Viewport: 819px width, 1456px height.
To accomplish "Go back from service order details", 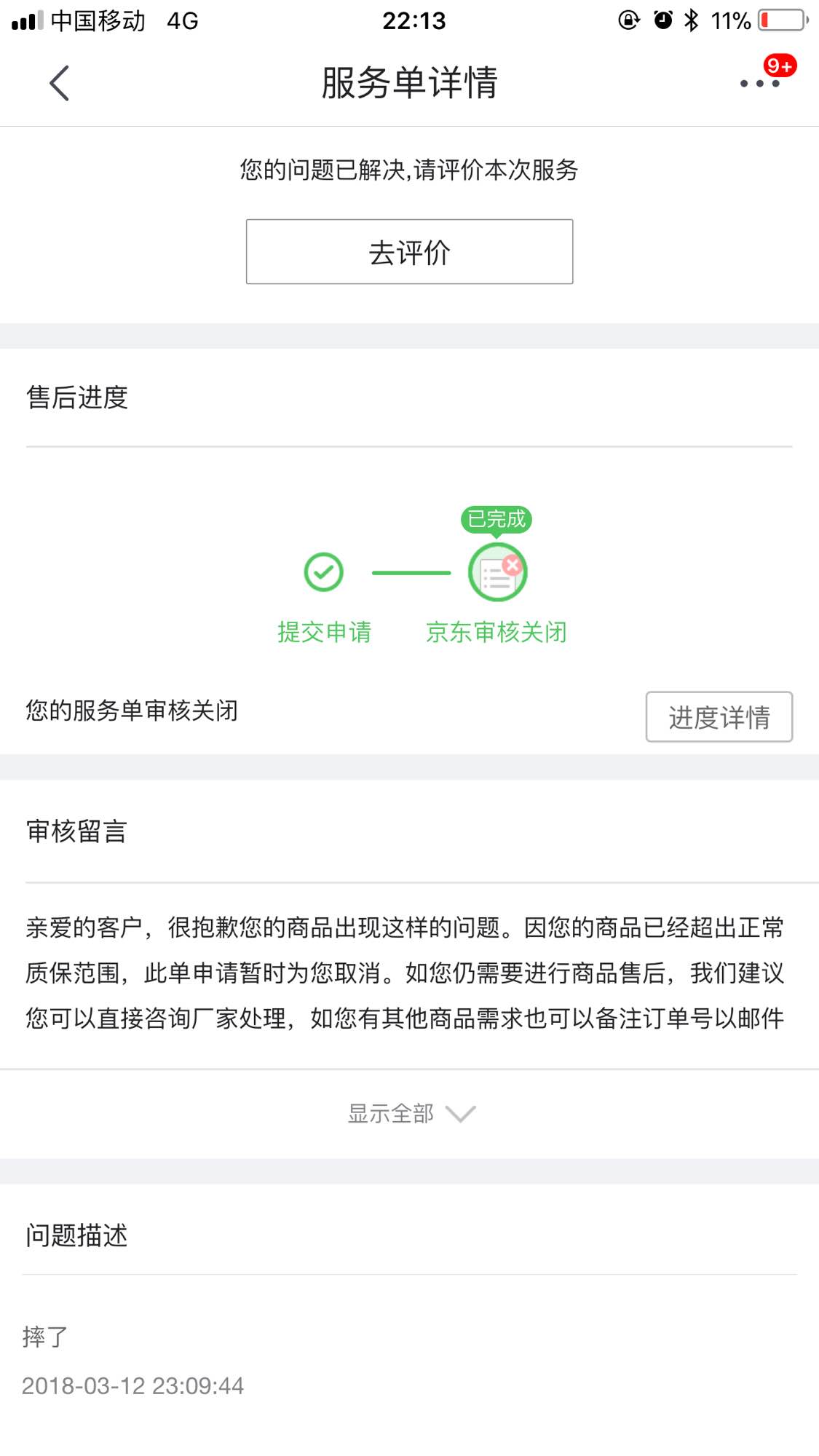I will pos(60,83).
